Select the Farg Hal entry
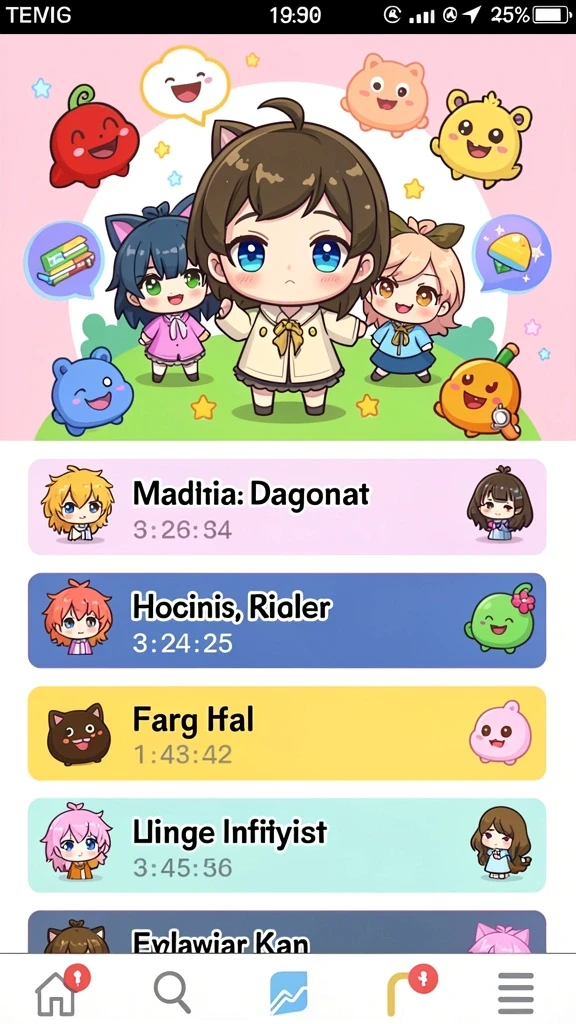576x1024 pixels. [x=287, y=733]
